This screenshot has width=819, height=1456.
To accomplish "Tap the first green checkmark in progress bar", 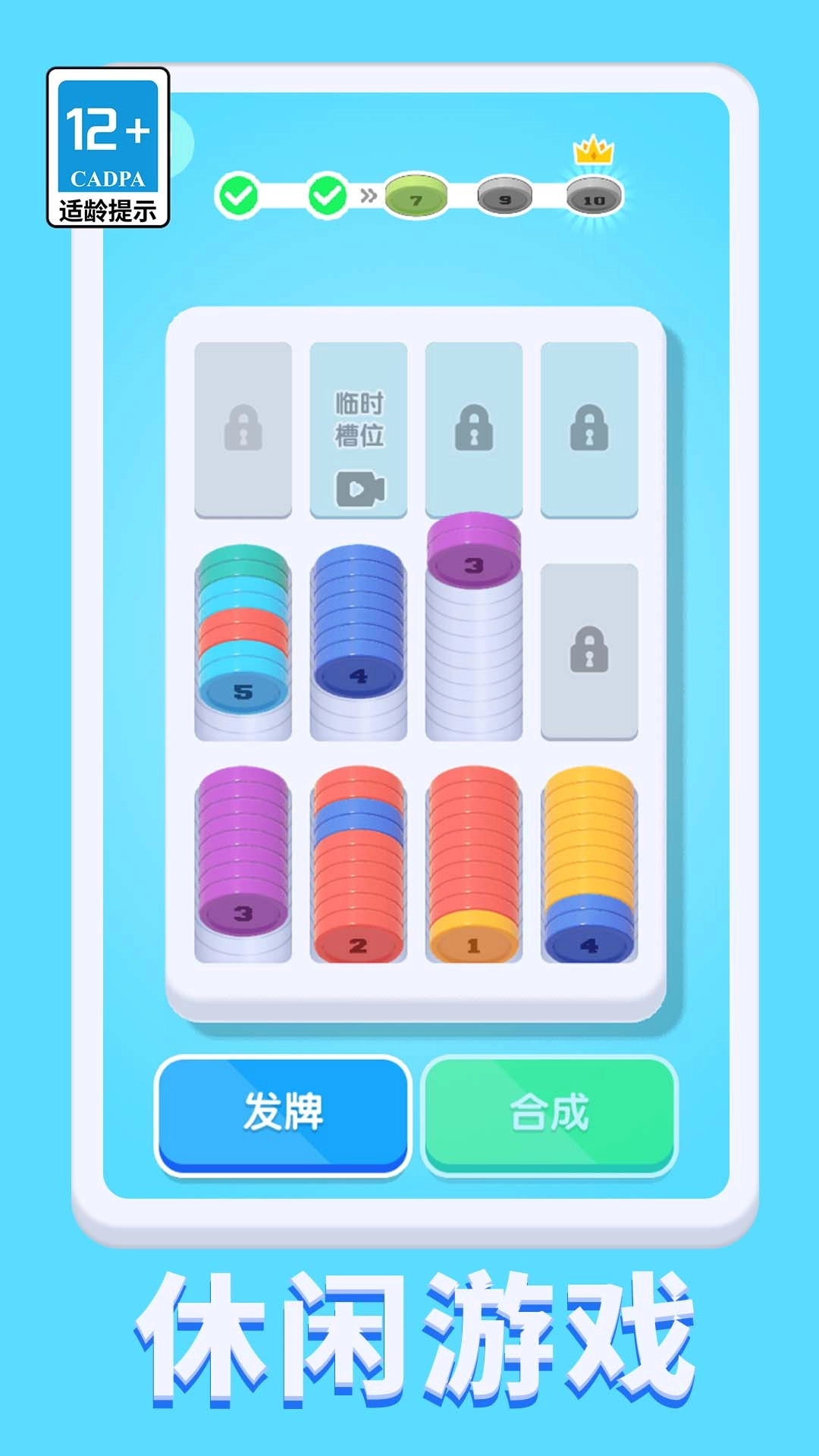I will [241, 195].
